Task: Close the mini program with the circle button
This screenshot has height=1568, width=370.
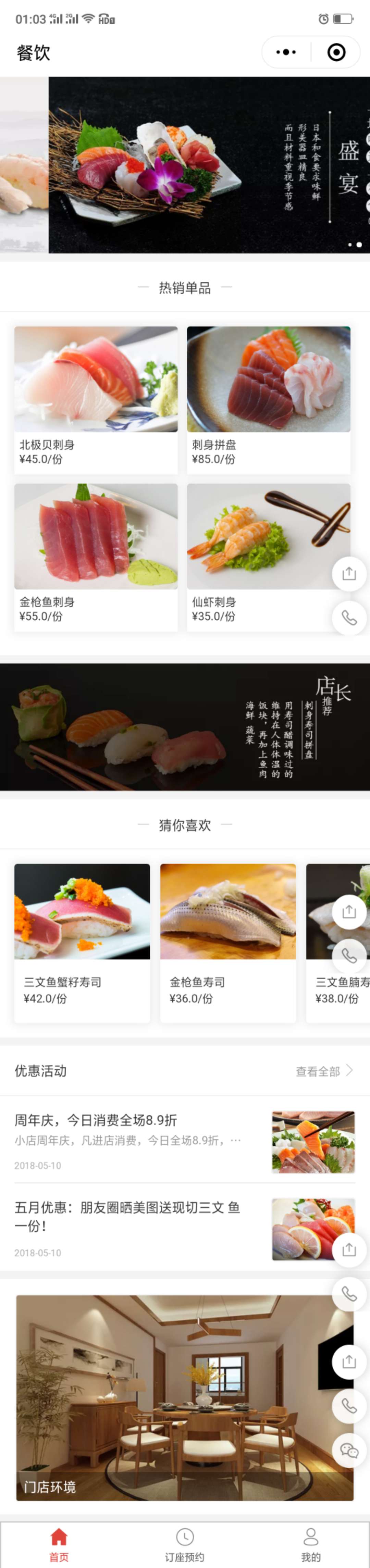Action: click(336, 52)
